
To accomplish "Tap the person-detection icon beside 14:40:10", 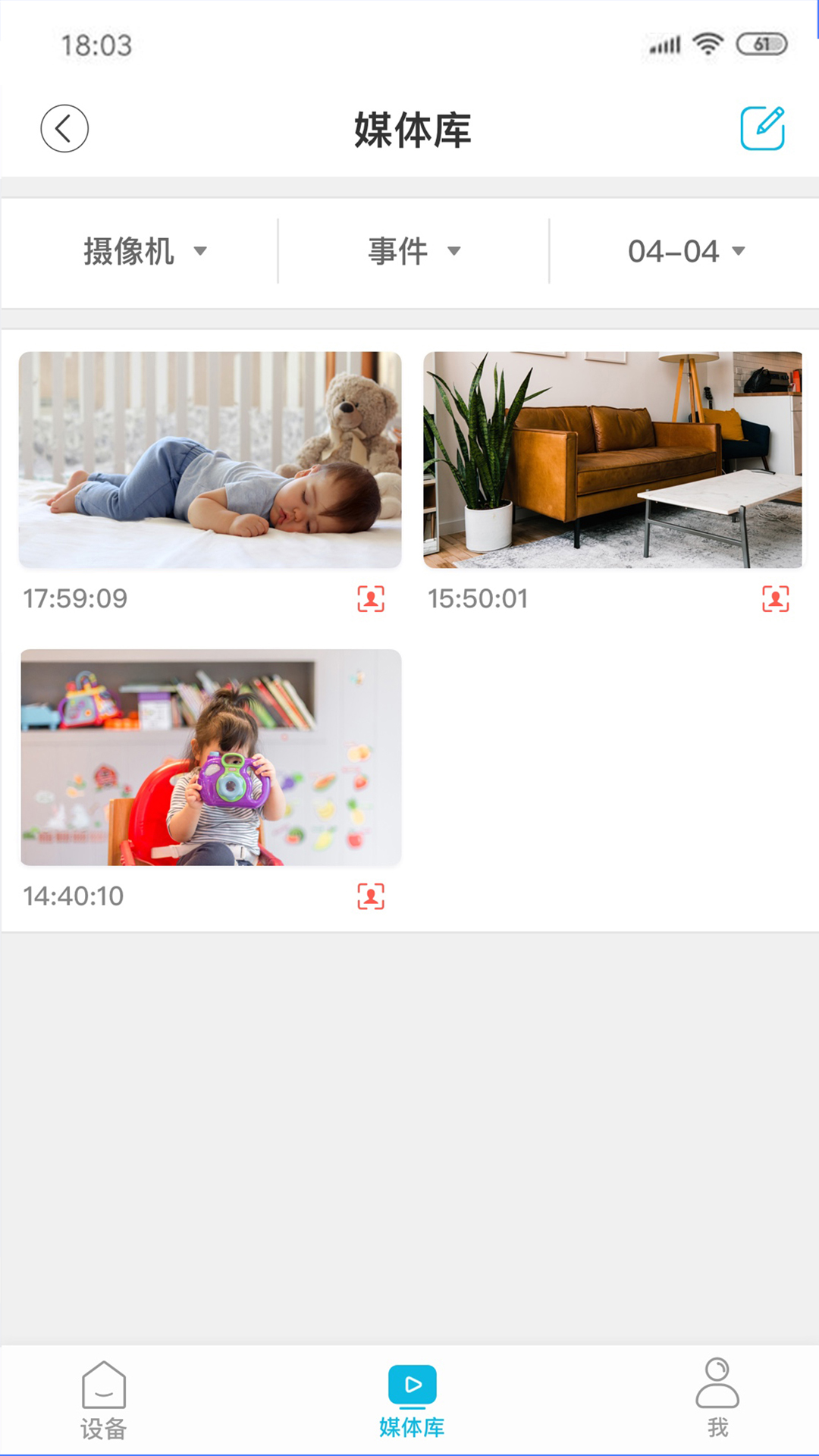I will pos(371,896).
